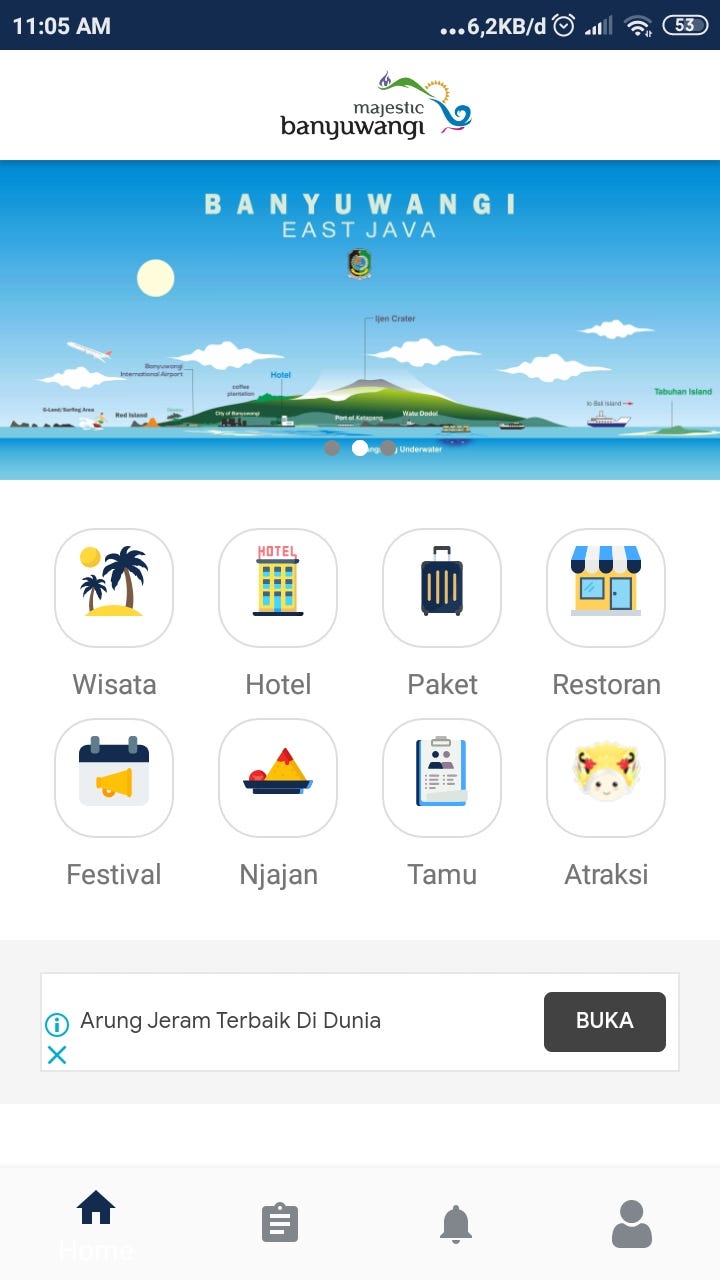Viewport: 720px width, 1280px height.
Task: Open the clipboard list in bottom navigation
Action: 280,1221
